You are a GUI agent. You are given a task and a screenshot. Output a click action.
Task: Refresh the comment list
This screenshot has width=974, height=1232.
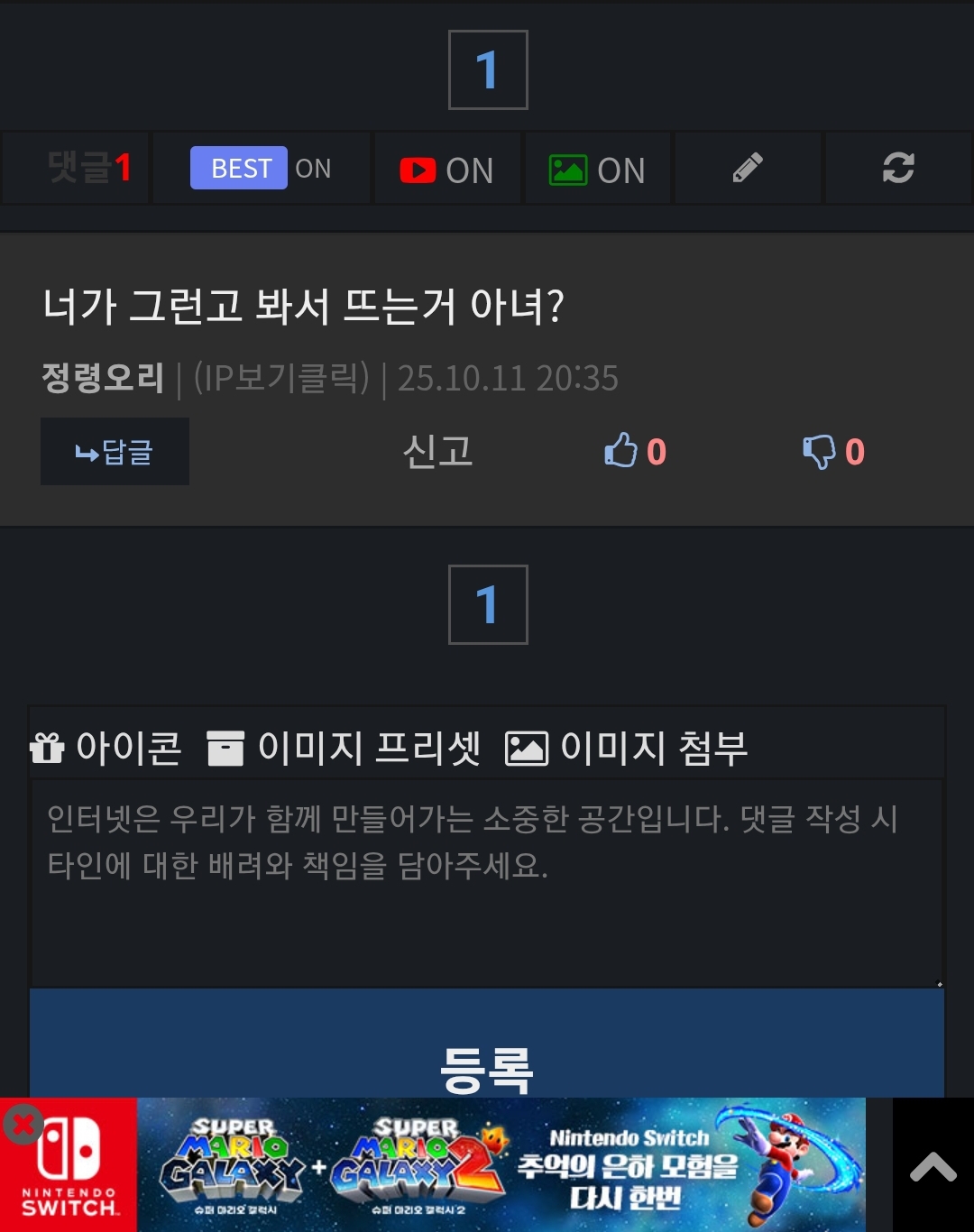[x=898, y=168]
